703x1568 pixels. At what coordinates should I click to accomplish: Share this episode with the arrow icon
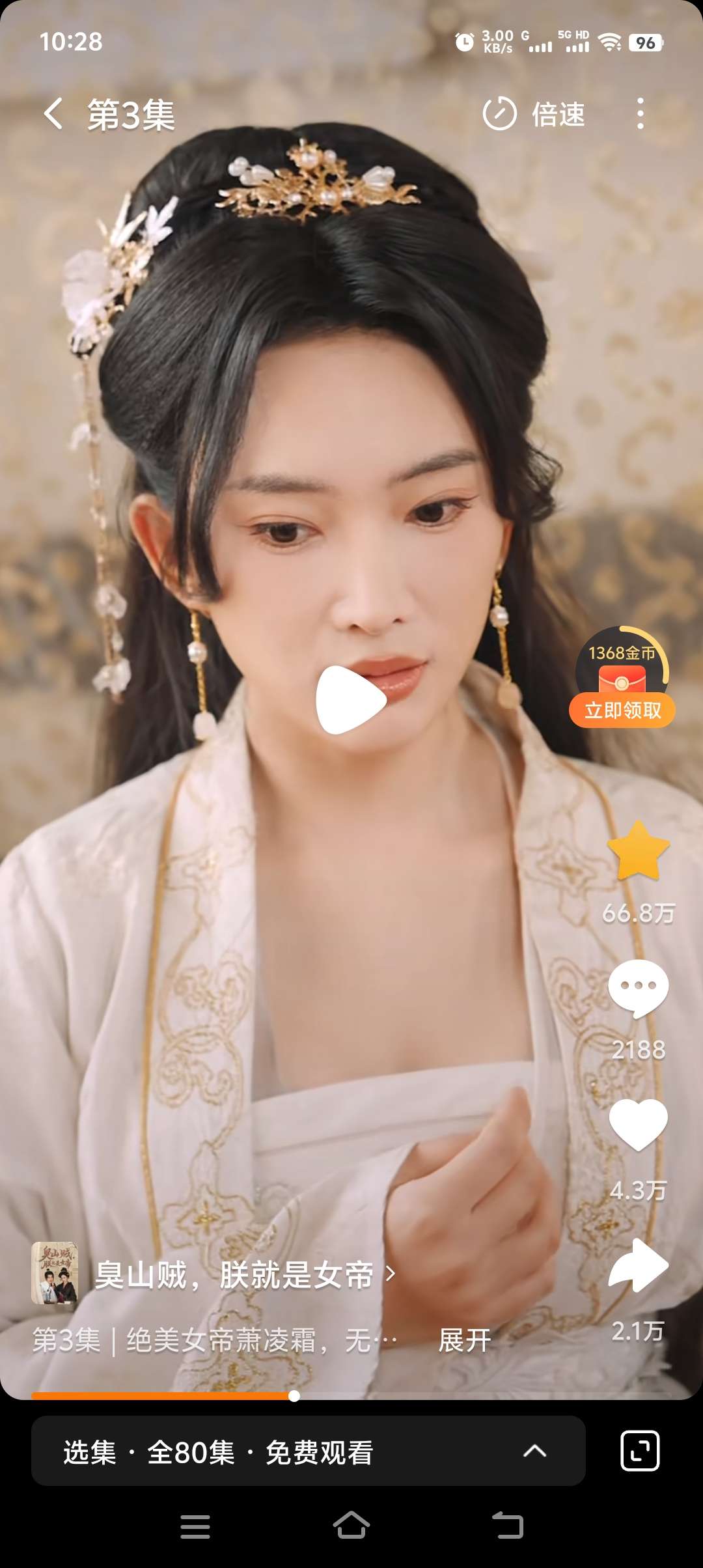638,1266
